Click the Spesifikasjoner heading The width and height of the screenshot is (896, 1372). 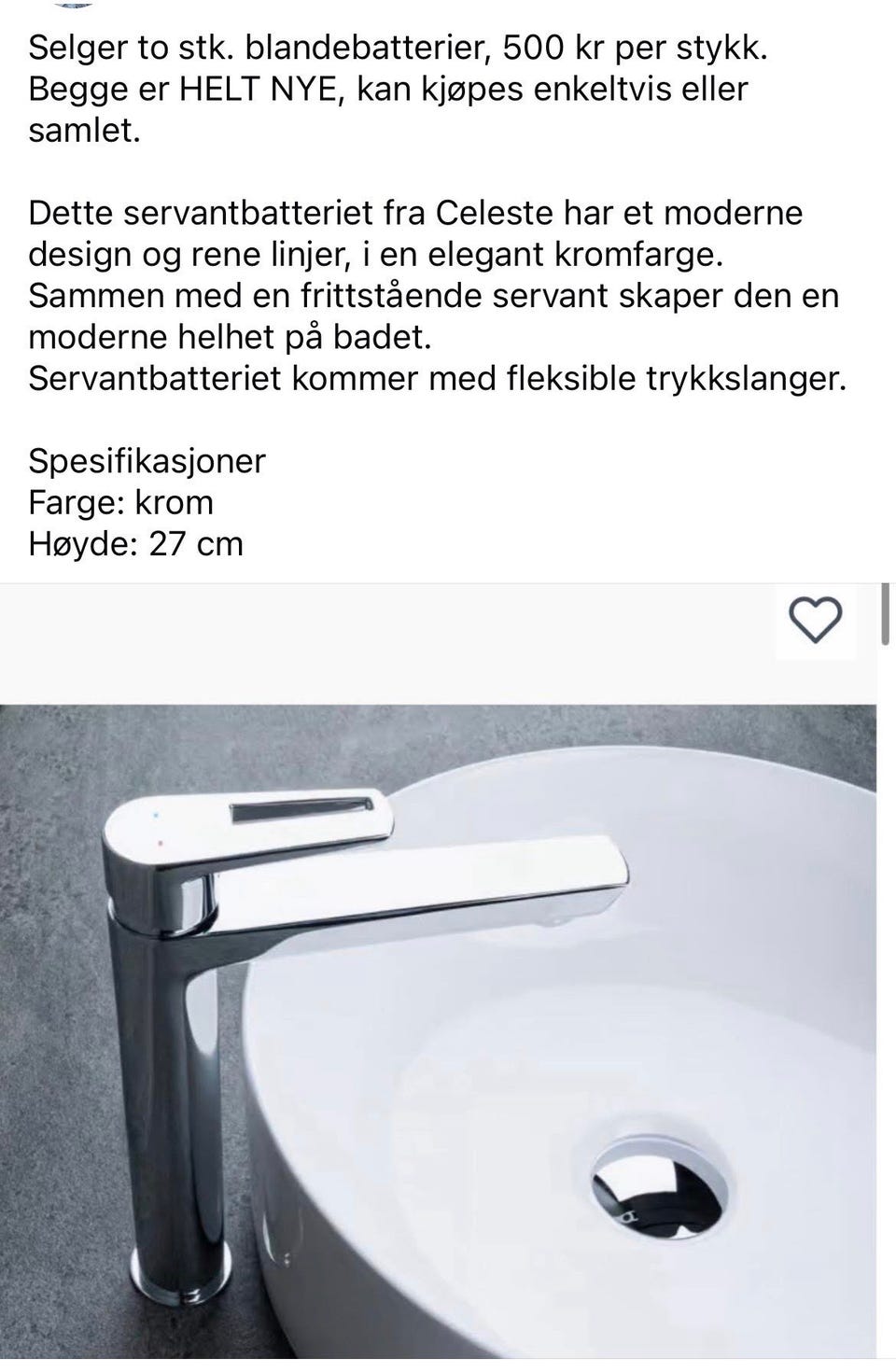146,460
